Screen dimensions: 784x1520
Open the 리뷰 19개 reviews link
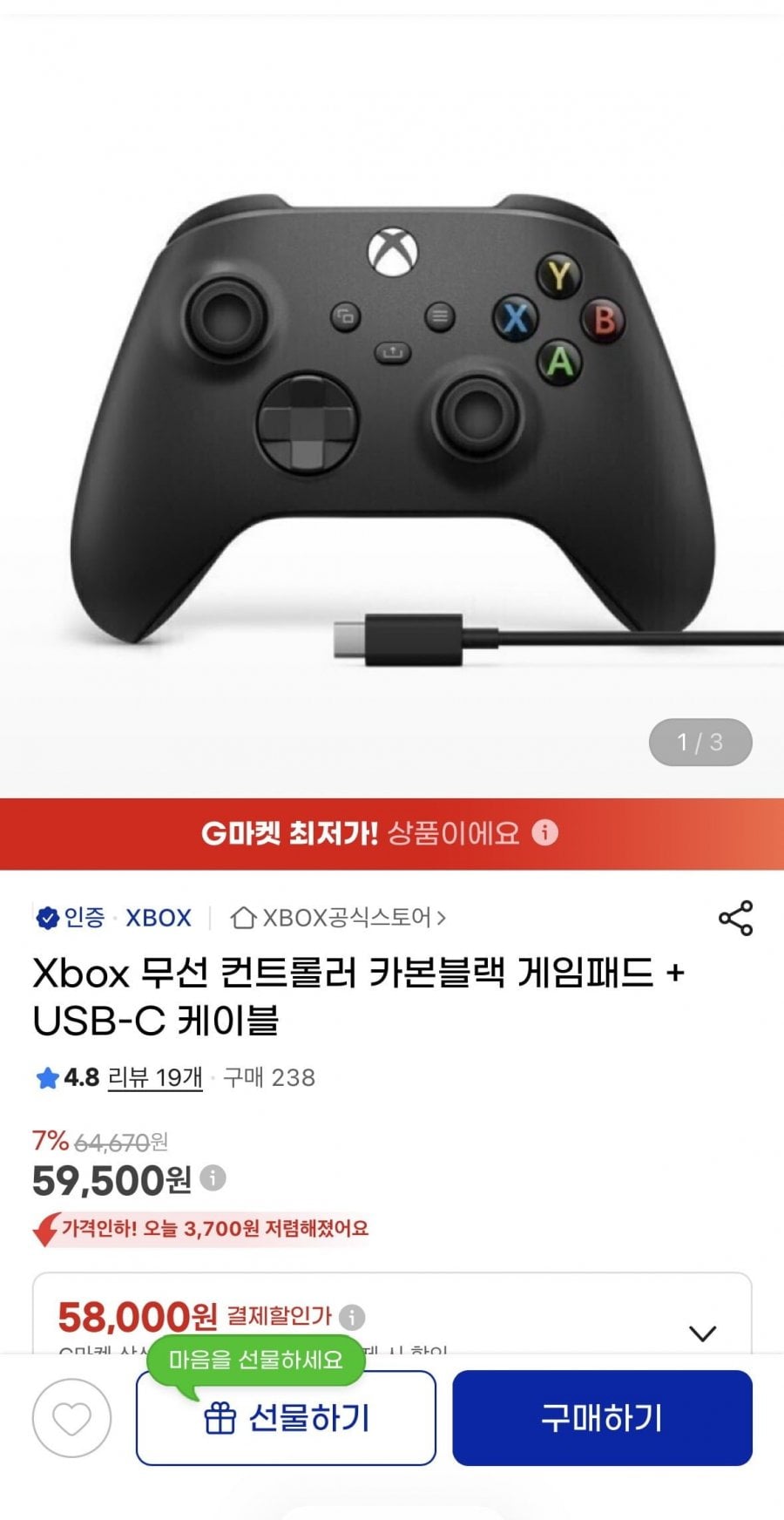[x=155, y=1078]
